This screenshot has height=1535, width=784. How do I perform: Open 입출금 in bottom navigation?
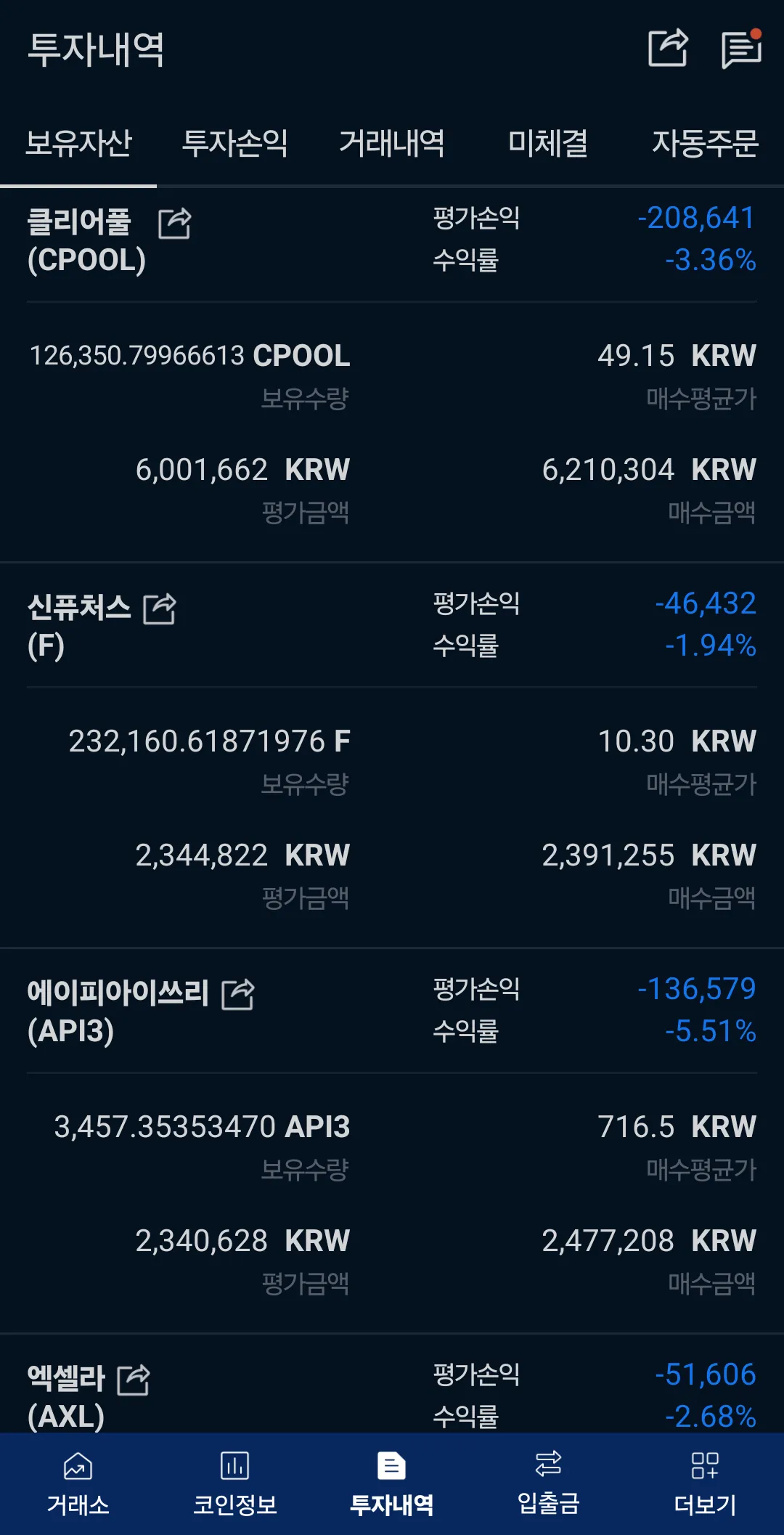(548, 1484)
